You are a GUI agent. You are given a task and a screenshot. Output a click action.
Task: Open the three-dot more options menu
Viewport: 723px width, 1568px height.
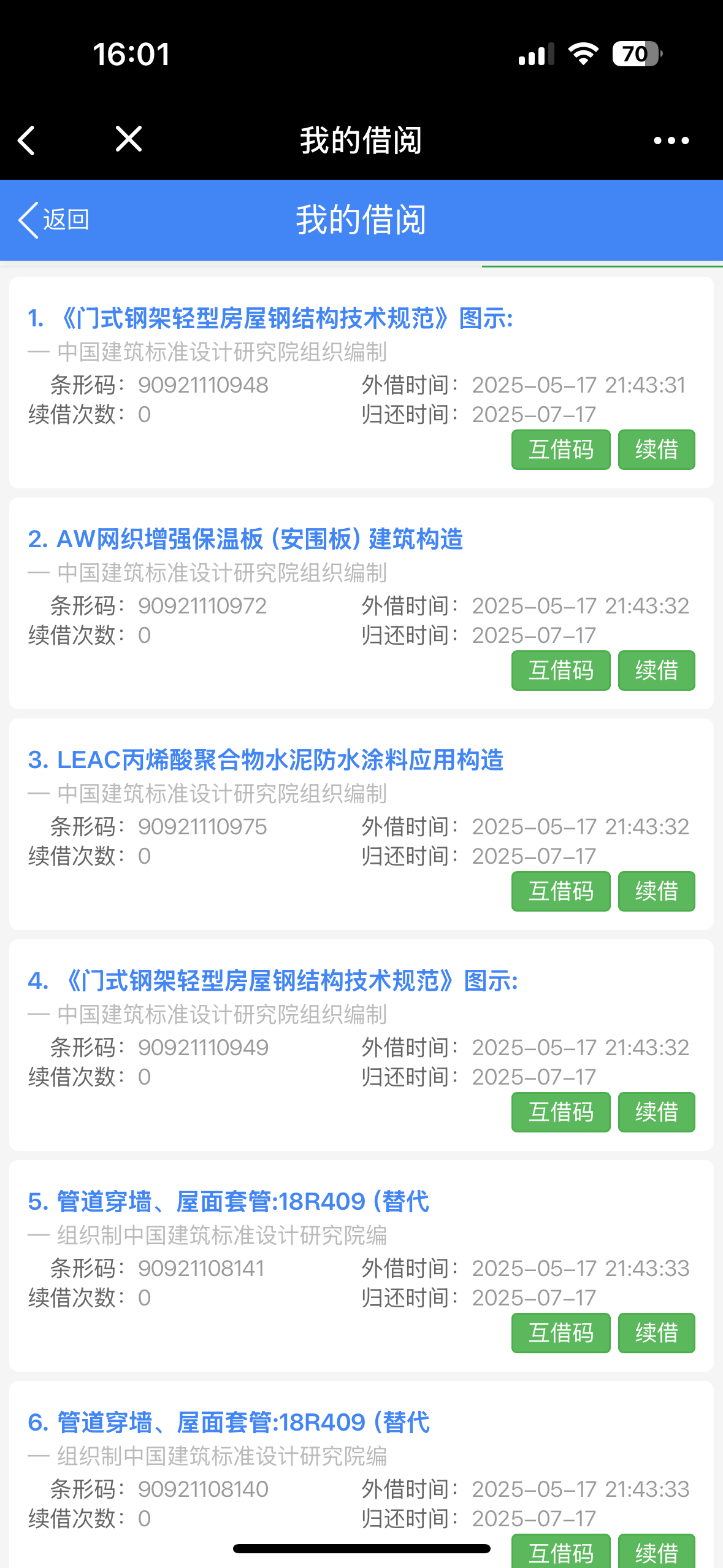click(671, 140)
